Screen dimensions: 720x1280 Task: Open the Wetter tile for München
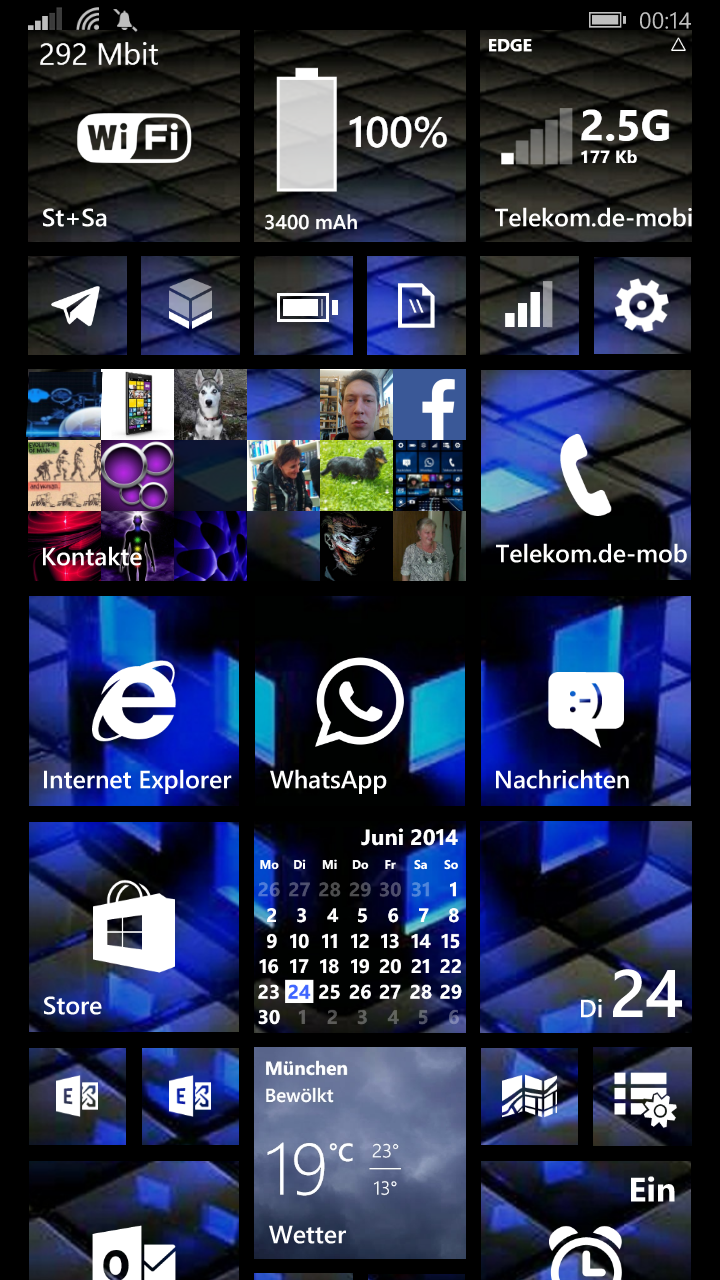[360, 1153]
